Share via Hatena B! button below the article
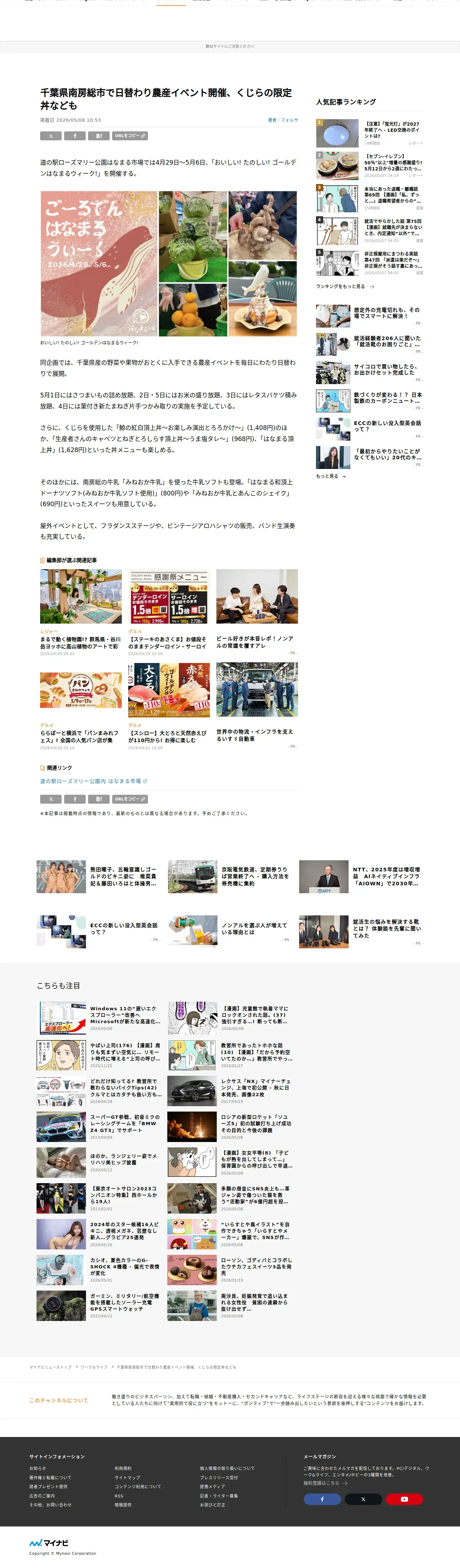460x1568 pixels. (x=99, y=799)
